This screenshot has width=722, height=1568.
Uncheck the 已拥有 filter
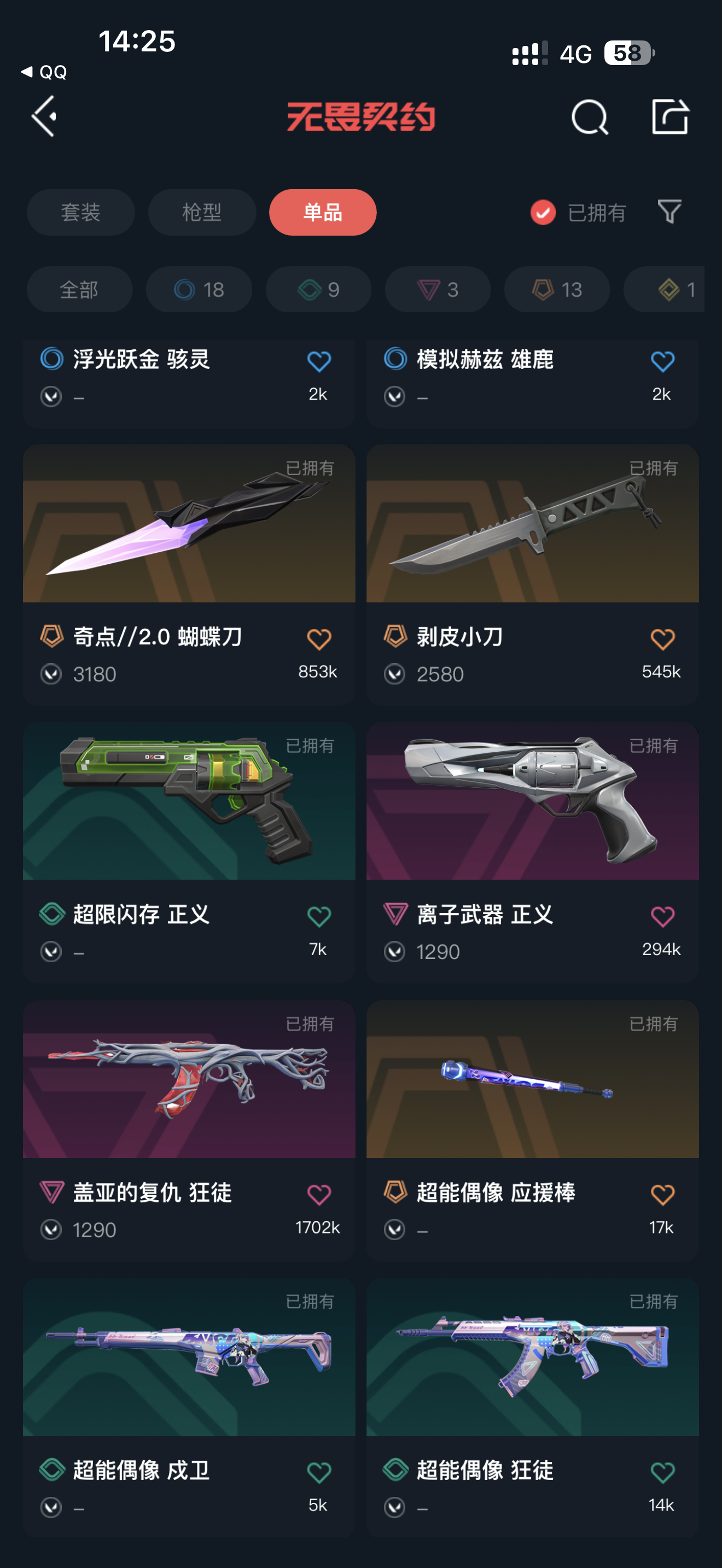coord(543,213)
